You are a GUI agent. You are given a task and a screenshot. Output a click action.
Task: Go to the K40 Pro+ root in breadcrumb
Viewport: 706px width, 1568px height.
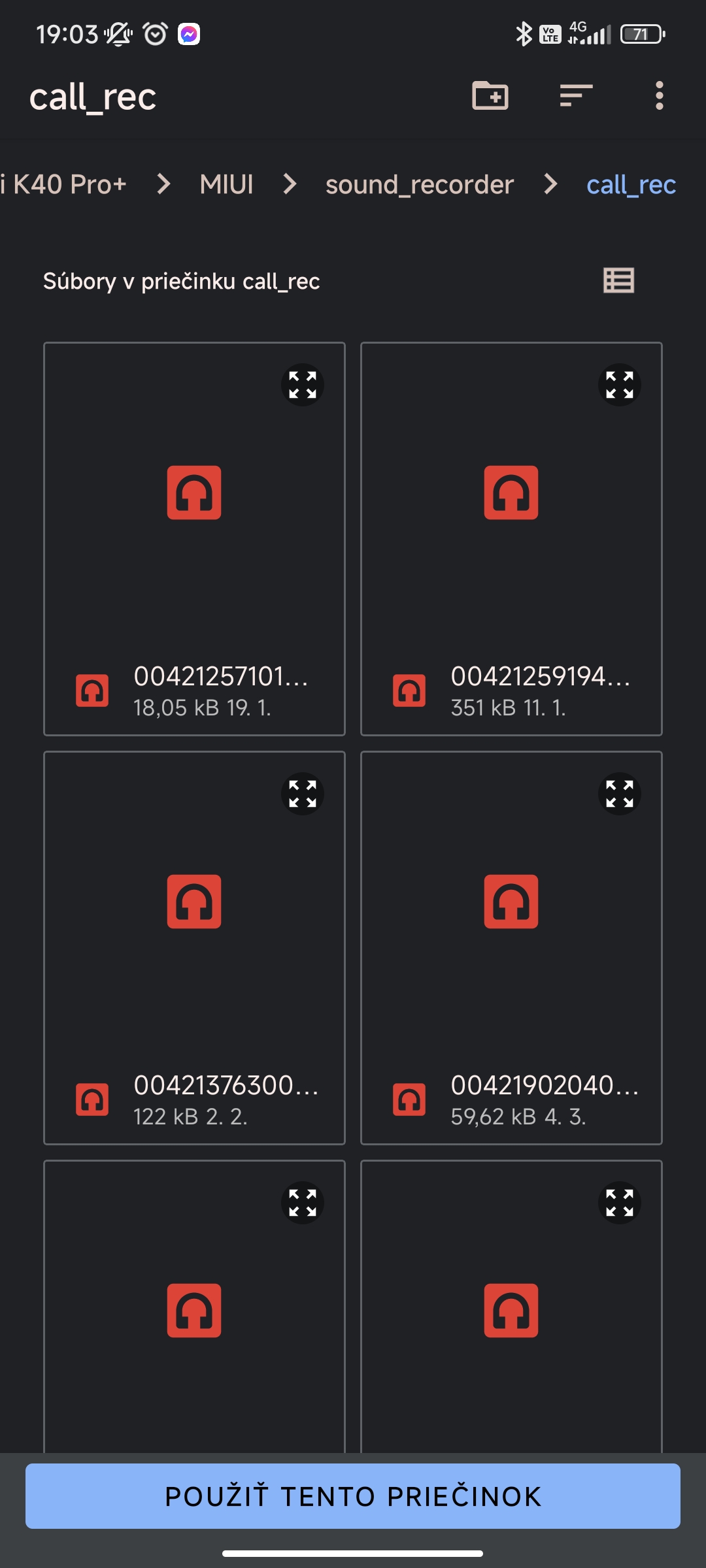[63, 184]
